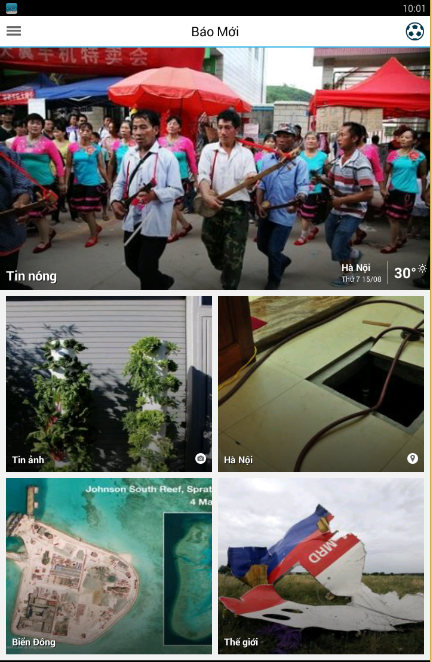Viewport: 432px width, 662px height.
Task: Open the football section icon
Action: [415, 32]
